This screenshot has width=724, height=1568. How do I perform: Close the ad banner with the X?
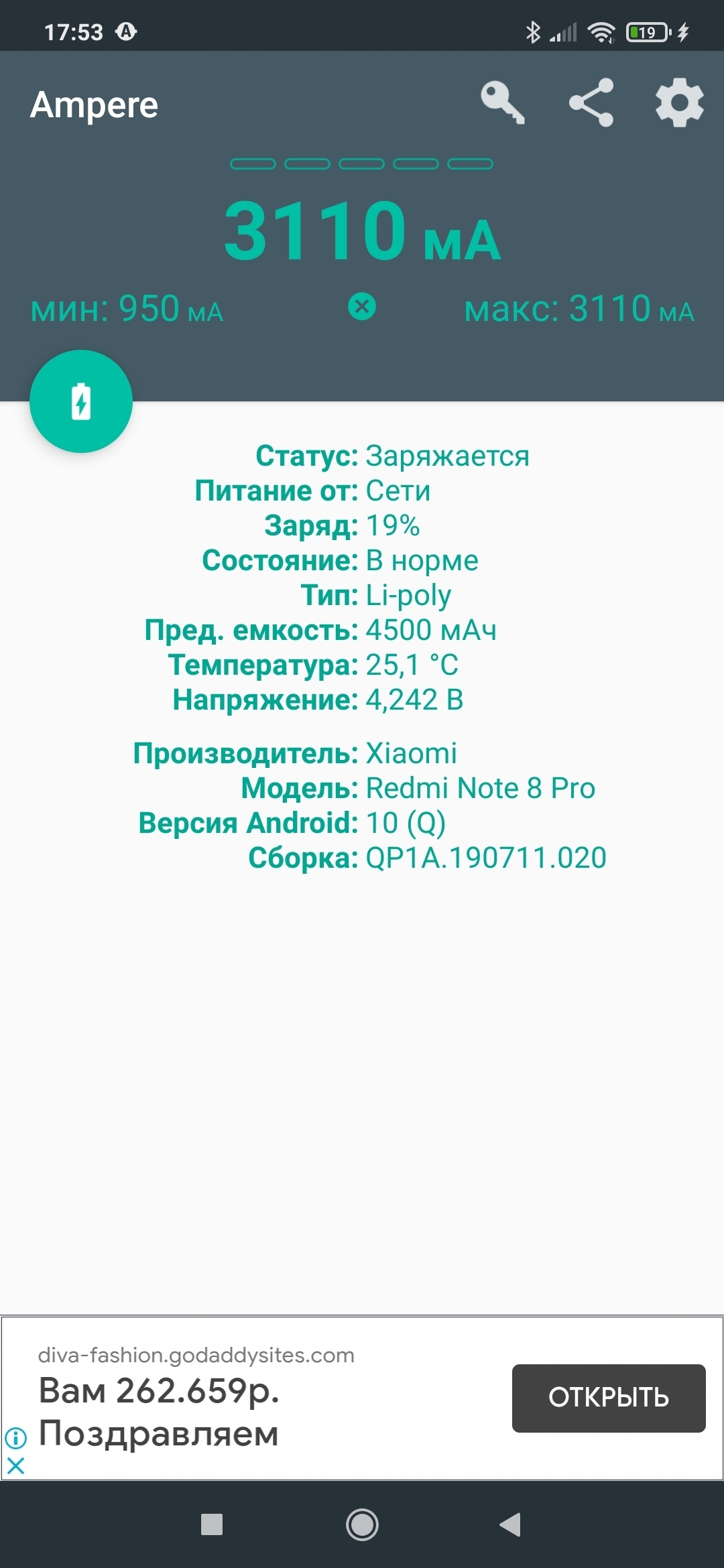coord(15,1466)
